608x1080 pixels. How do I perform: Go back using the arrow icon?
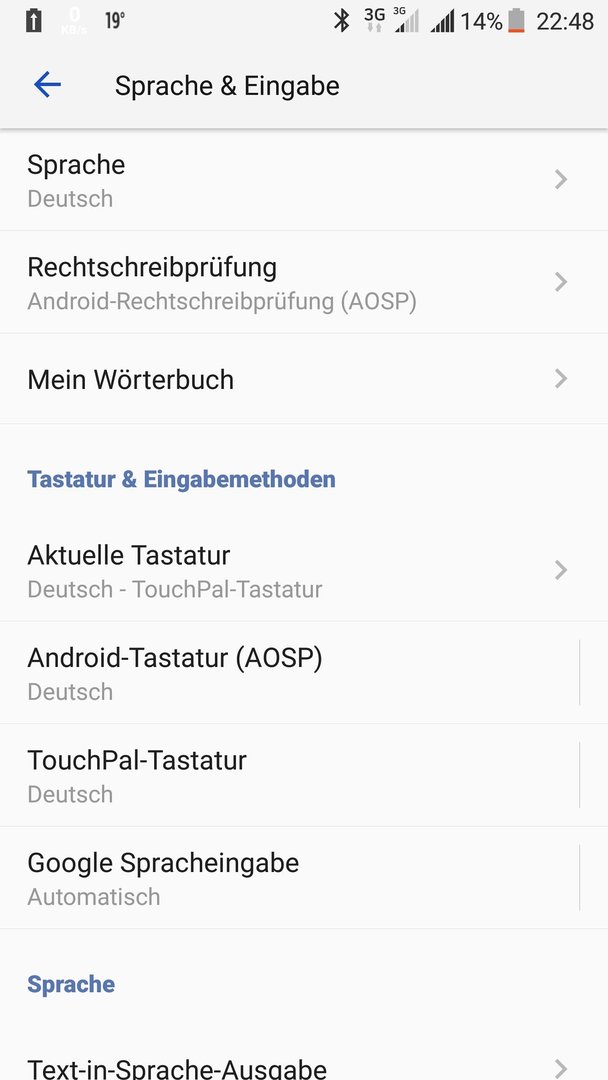pyautogui.click(x=48, y=85)
